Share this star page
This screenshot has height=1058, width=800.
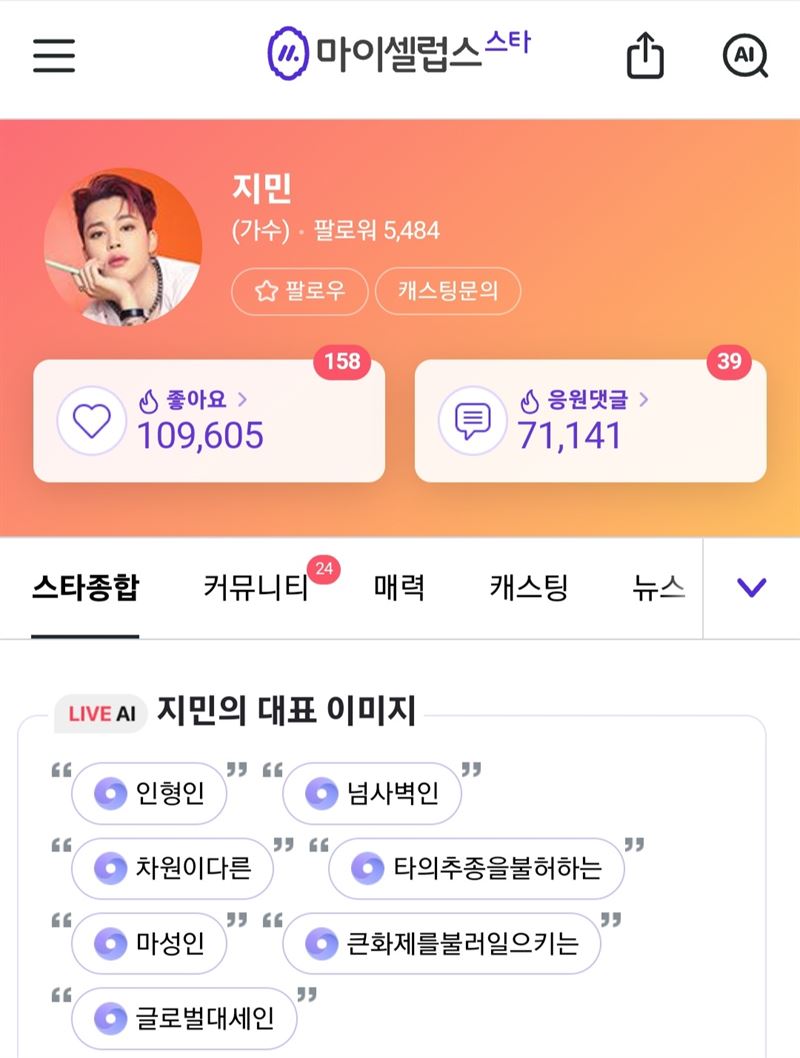tap(645, 55)
